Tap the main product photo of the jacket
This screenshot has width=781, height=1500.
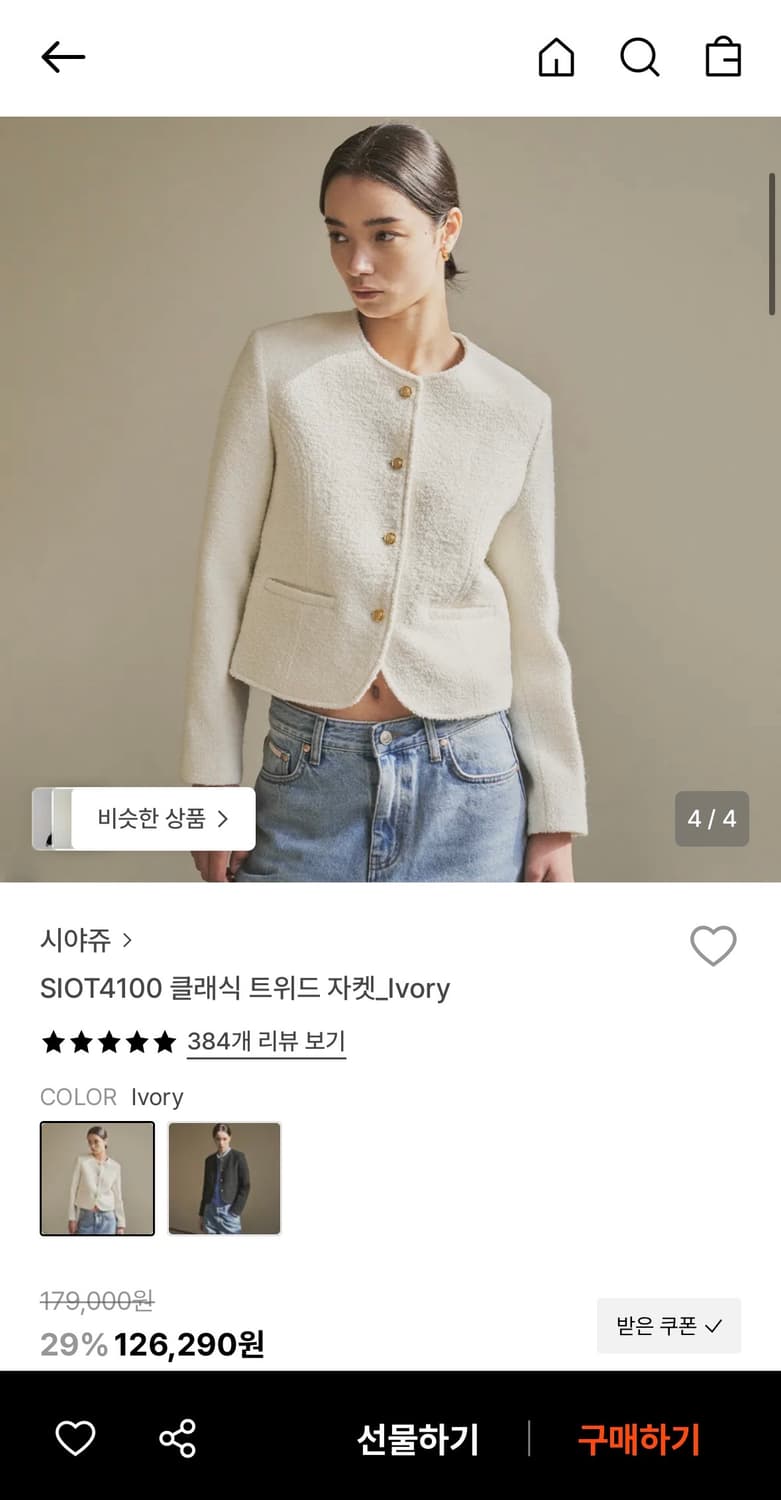tap(390, 450)
